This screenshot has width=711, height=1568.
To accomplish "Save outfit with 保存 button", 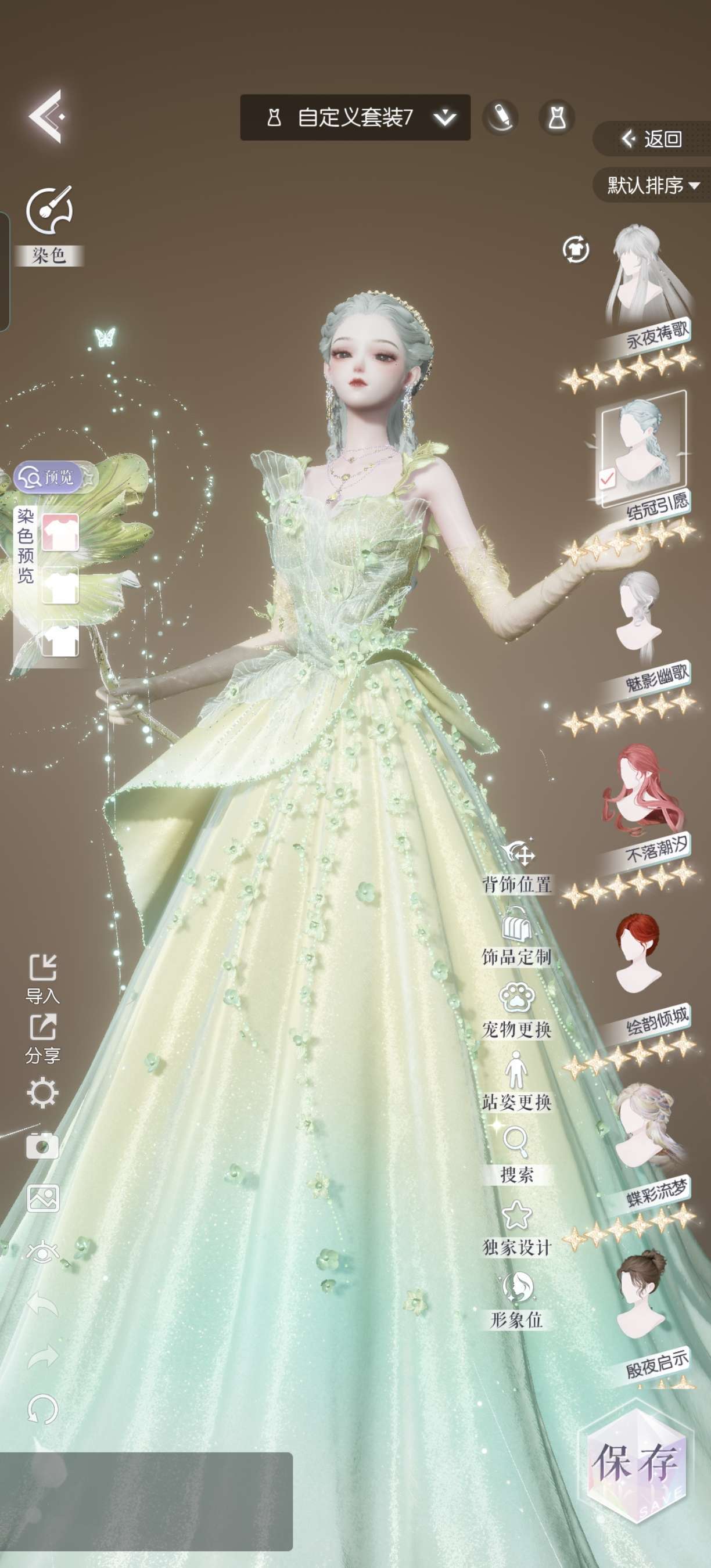I will 636,1462.
